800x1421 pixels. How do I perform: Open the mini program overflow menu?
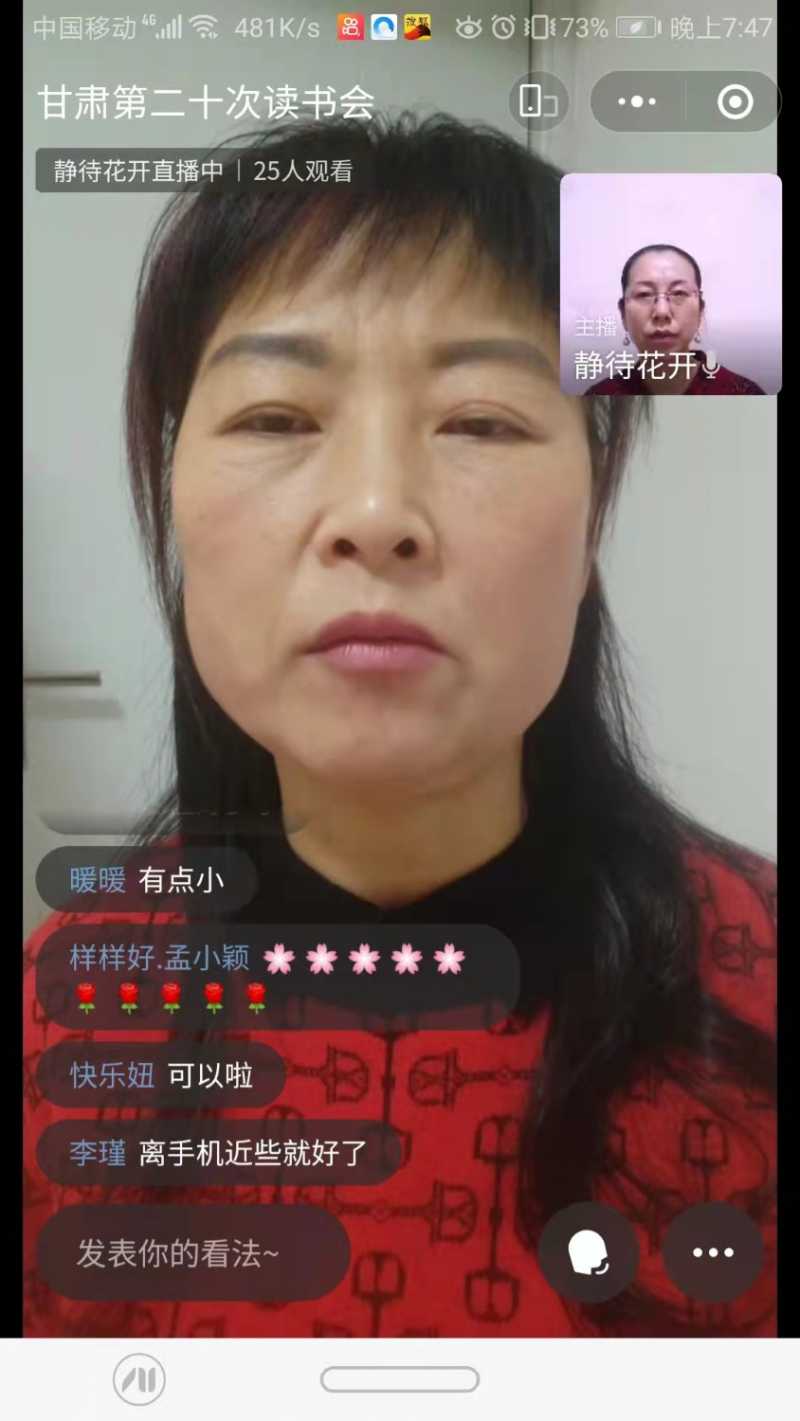click(637, 101)
